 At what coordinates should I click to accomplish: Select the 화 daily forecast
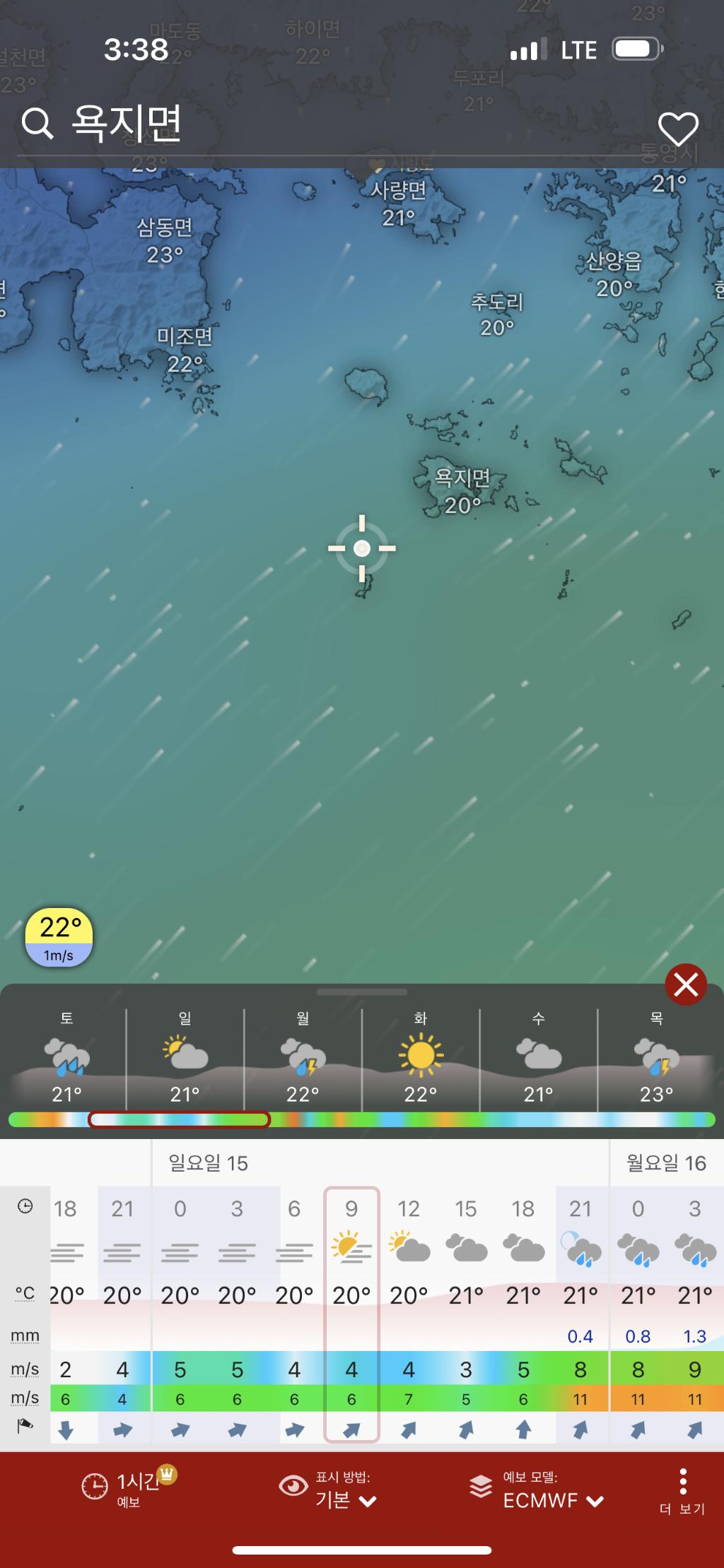coord(421,1058)
